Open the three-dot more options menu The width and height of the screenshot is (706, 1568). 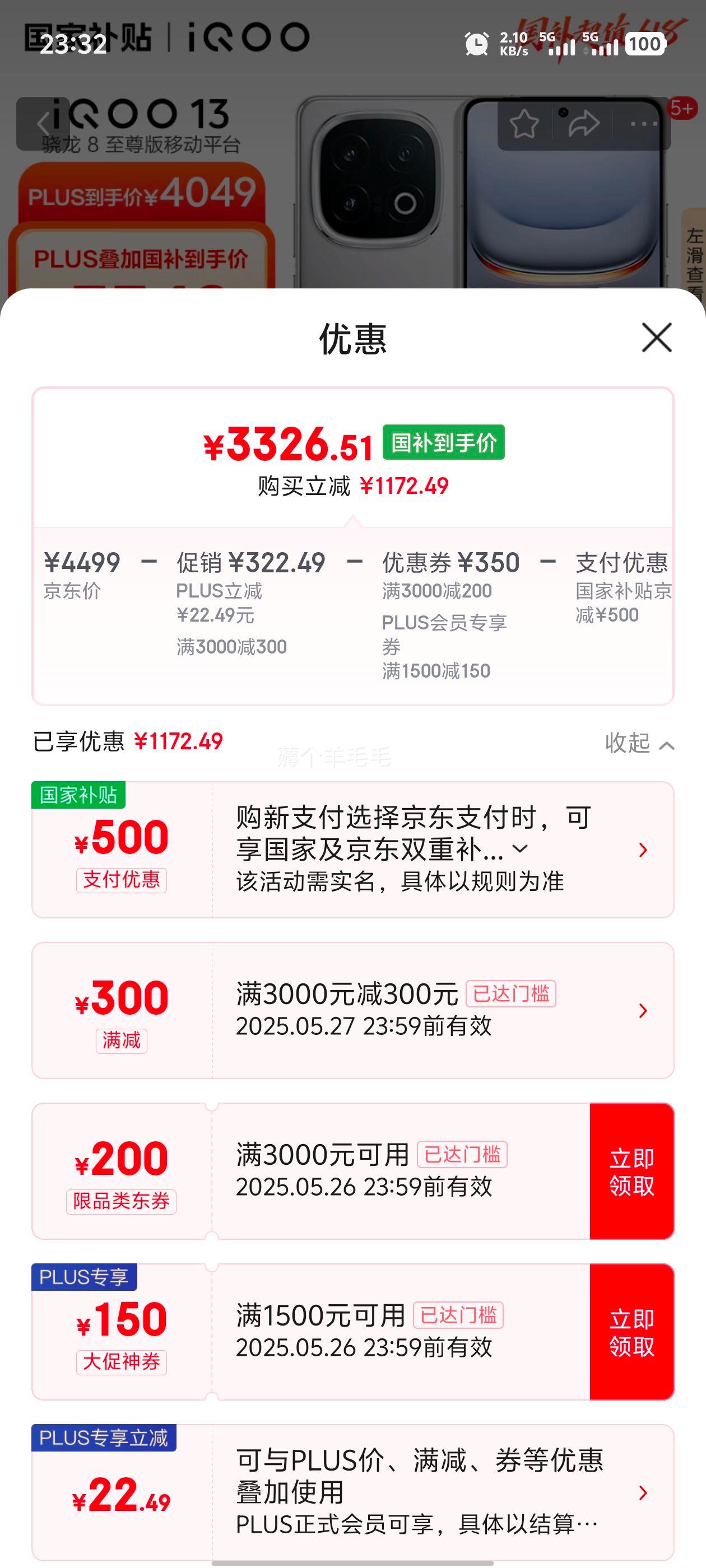tap(643, 124)
